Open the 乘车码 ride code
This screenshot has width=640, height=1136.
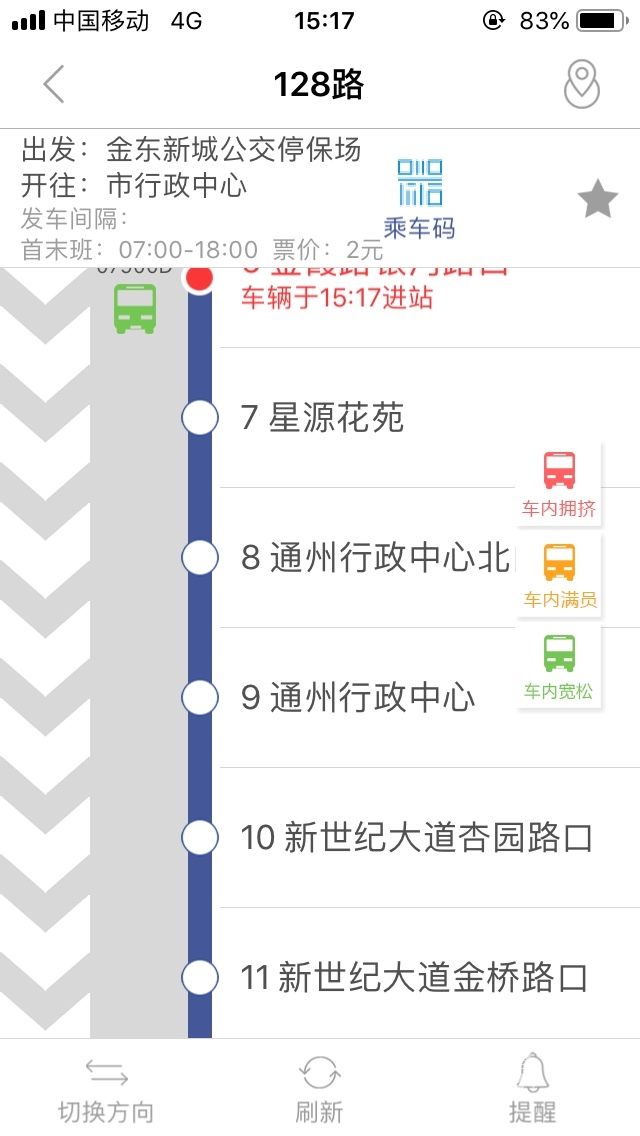pyautogui.click(x=419, y=199)
